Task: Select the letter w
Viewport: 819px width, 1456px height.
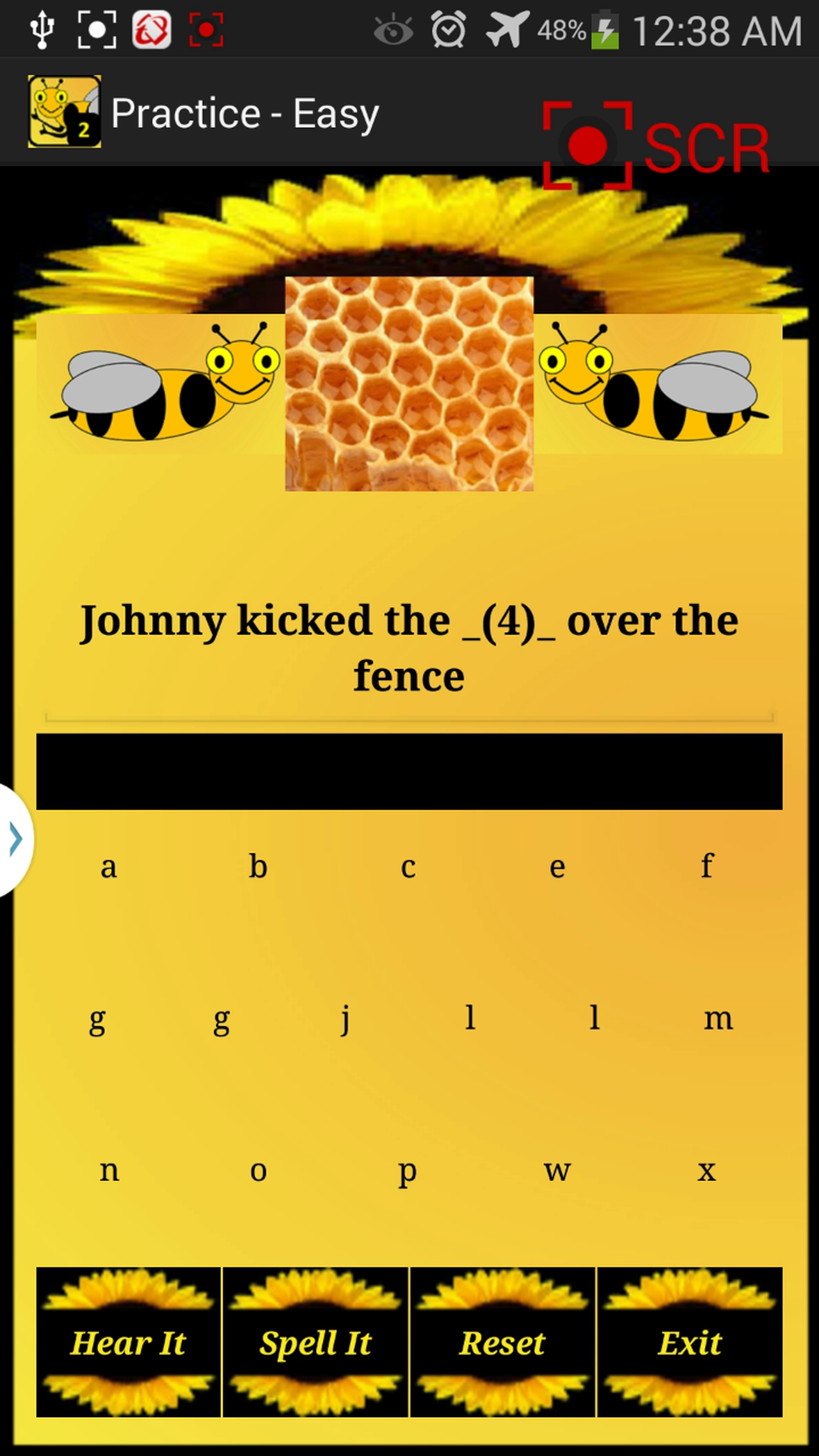Action: coord(557,1170)
